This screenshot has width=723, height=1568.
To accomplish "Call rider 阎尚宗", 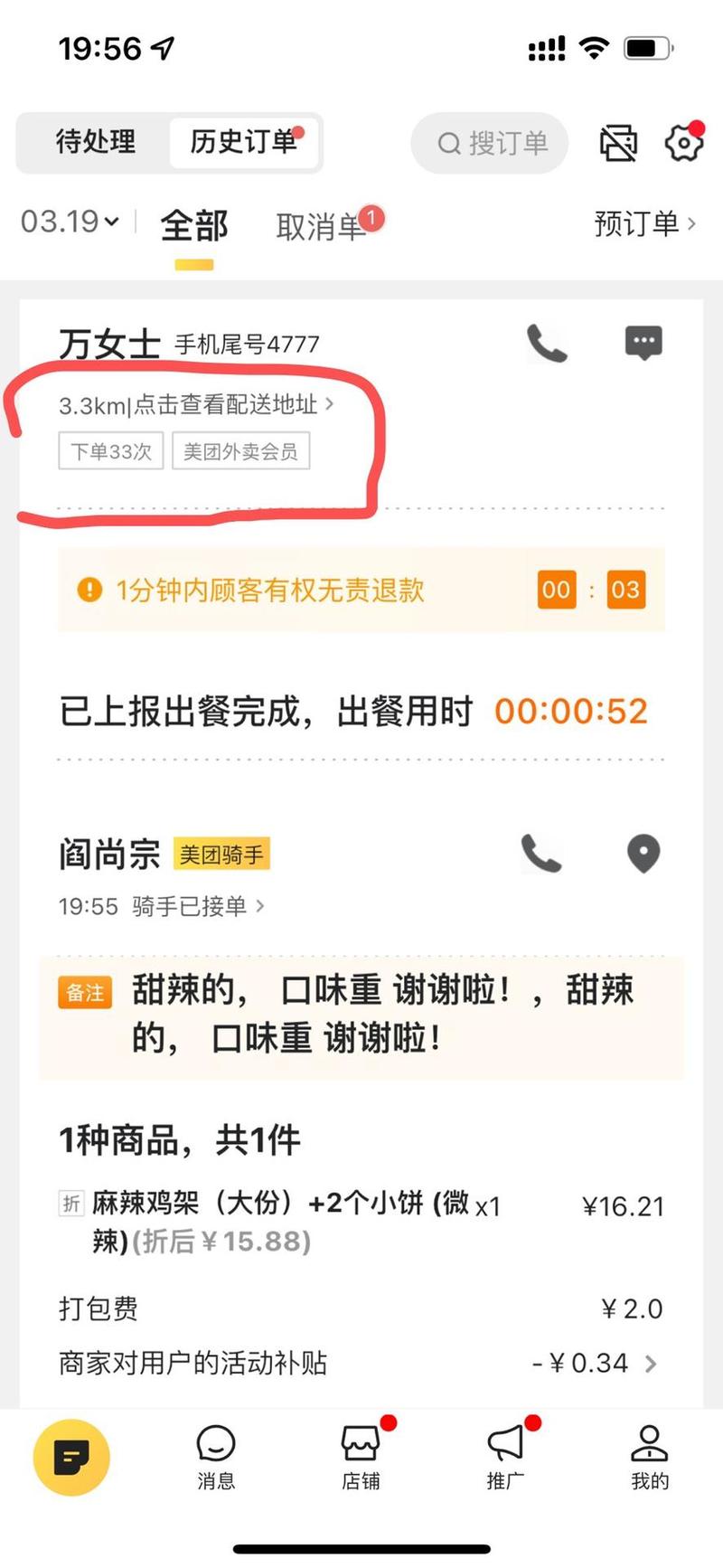I will coord(541,854).
